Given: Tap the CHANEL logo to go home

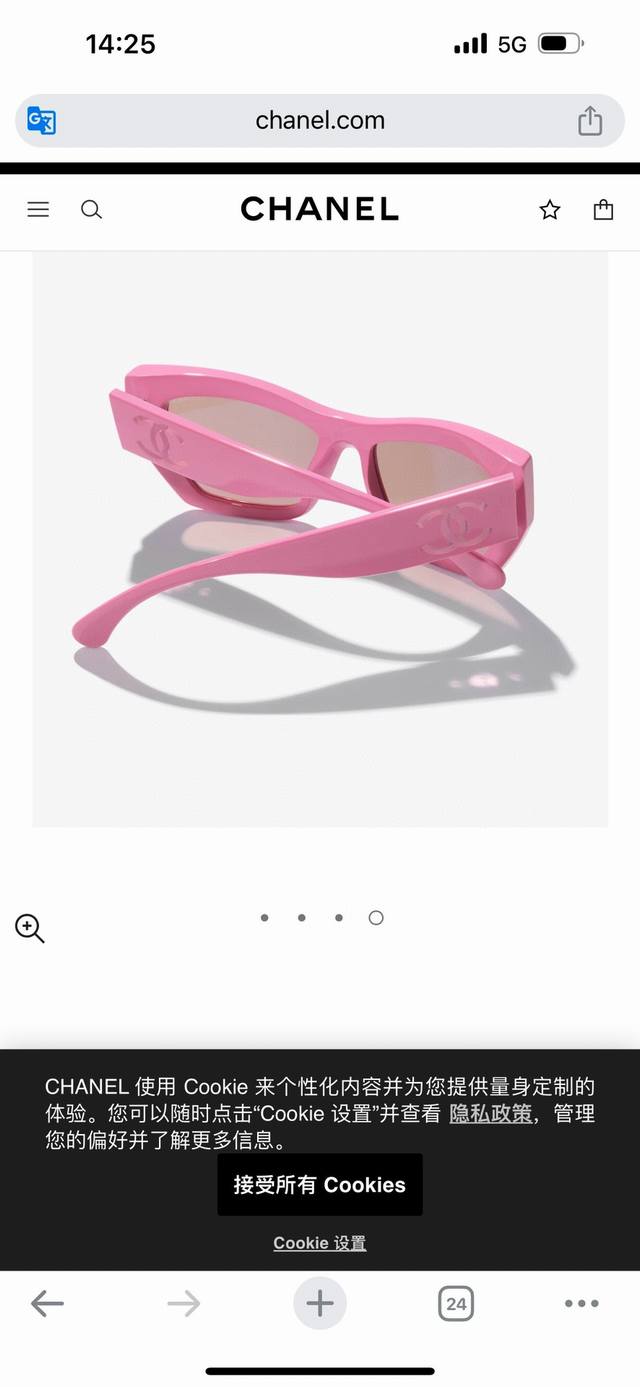Looking at the screenshot, I should [x=320, y=209].
